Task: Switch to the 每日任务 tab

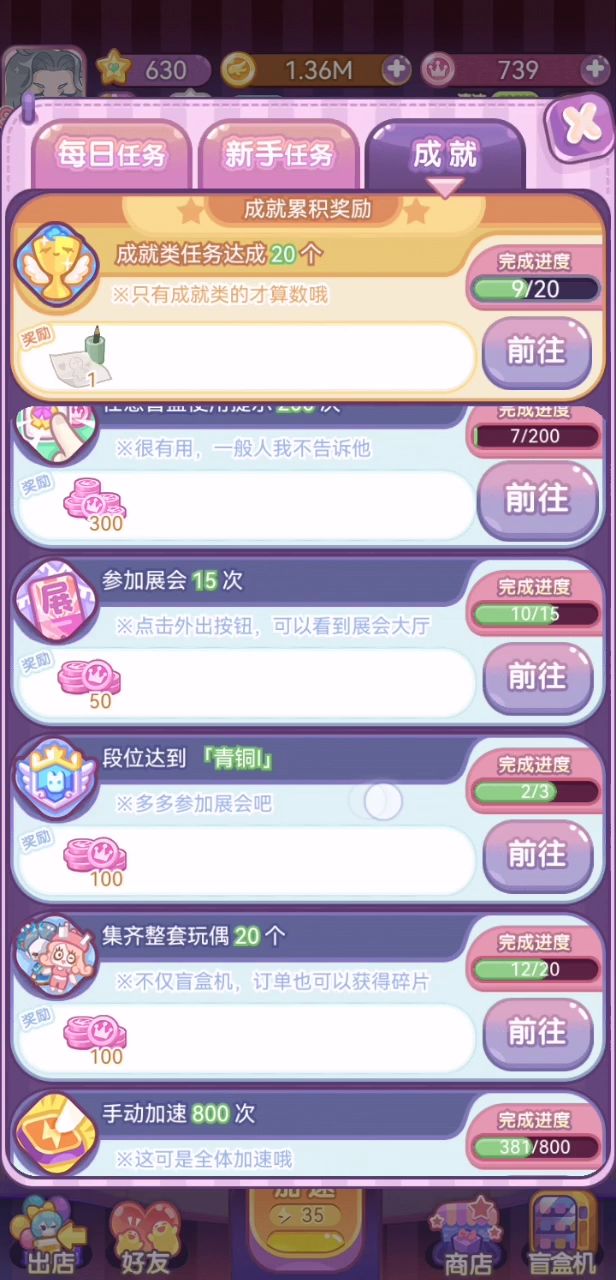Action: coord(110,155)
